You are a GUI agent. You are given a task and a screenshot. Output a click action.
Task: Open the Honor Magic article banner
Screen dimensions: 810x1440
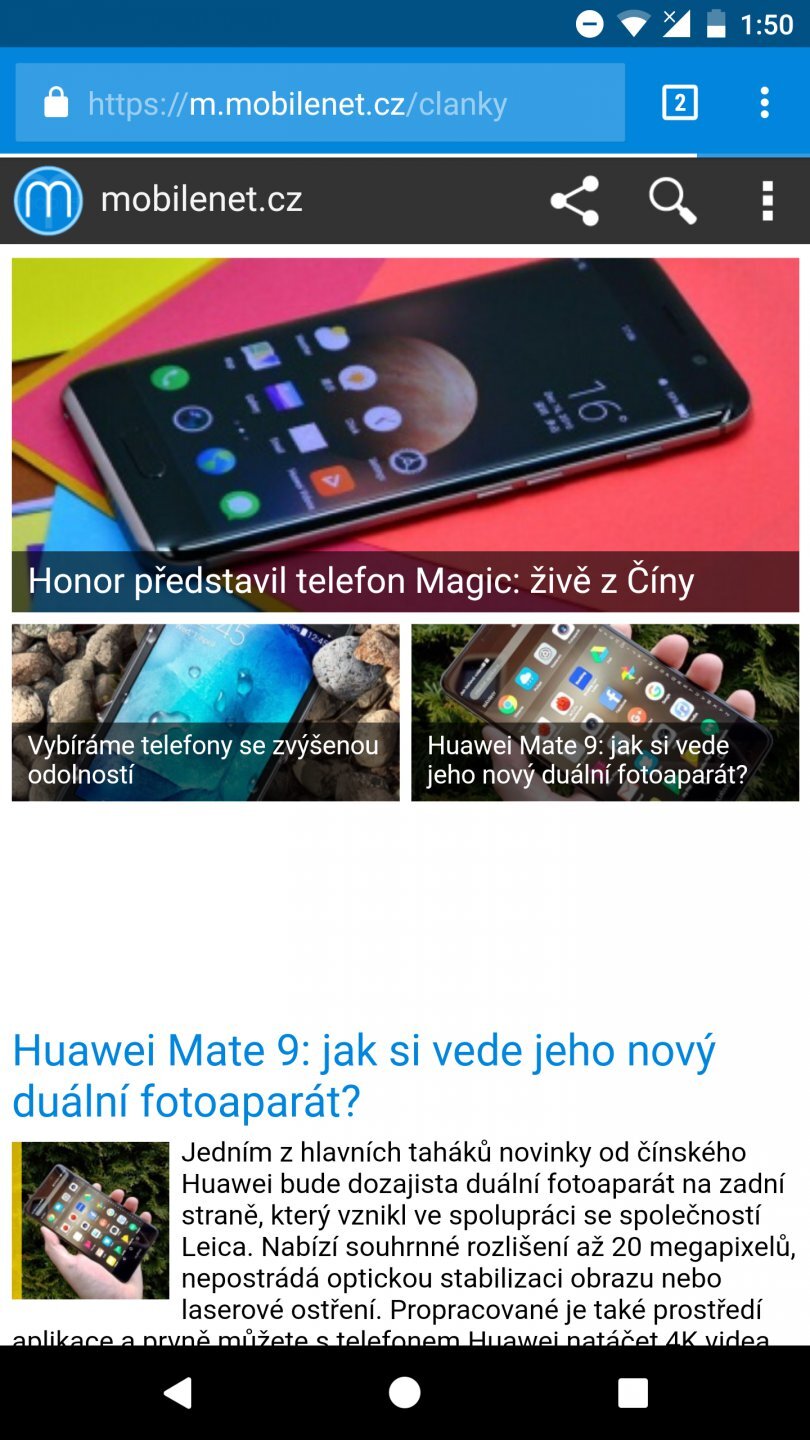point(405,435)
